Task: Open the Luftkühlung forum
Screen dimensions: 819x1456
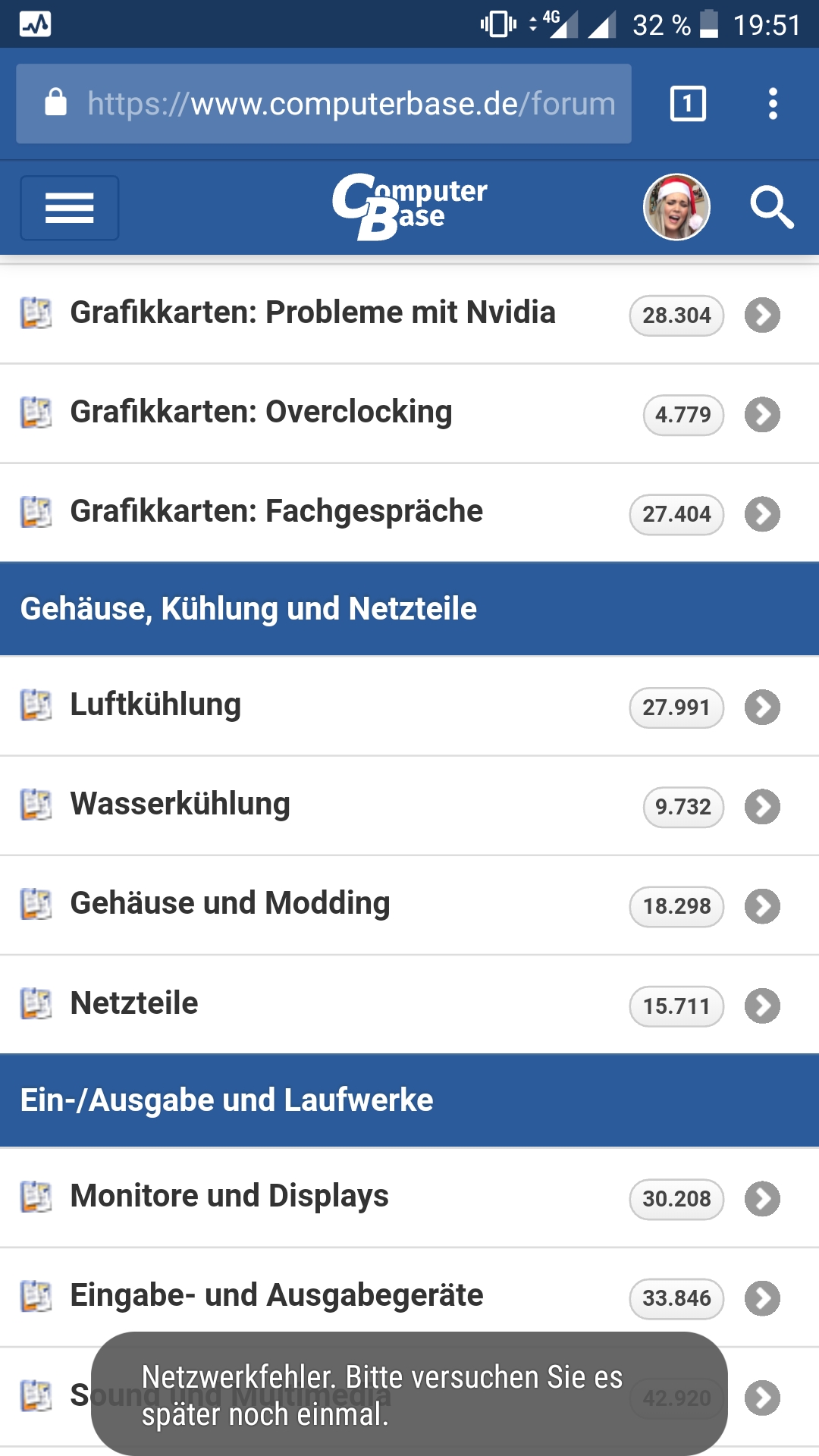Action: [155, 704]
